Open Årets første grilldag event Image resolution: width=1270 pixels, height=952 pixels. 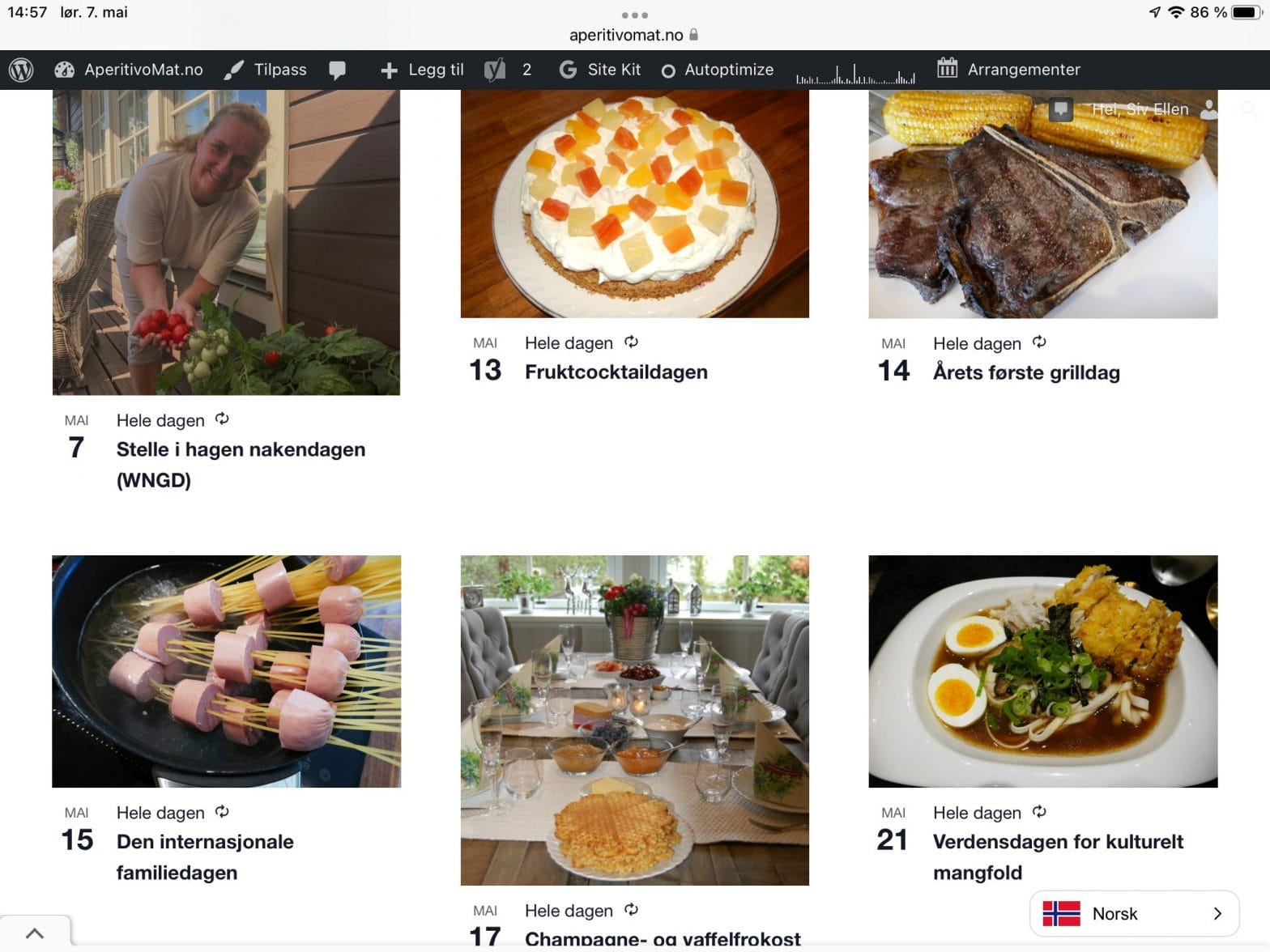pos(1025,373)
